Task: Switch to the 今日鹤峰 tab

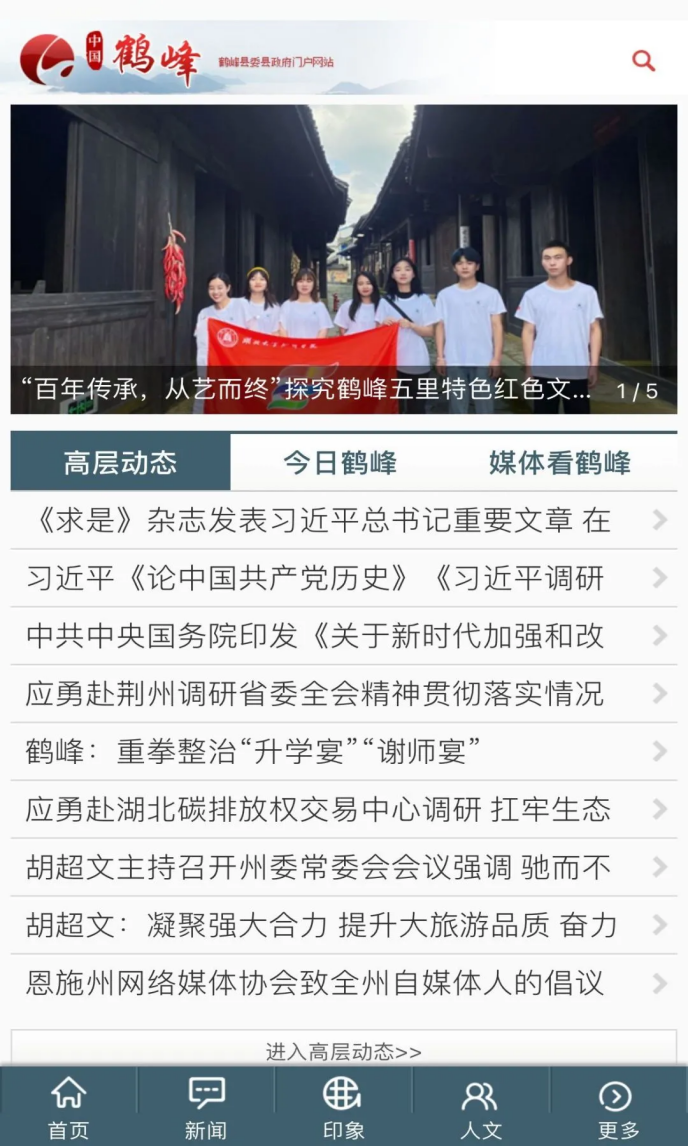Action: [340, 462]
